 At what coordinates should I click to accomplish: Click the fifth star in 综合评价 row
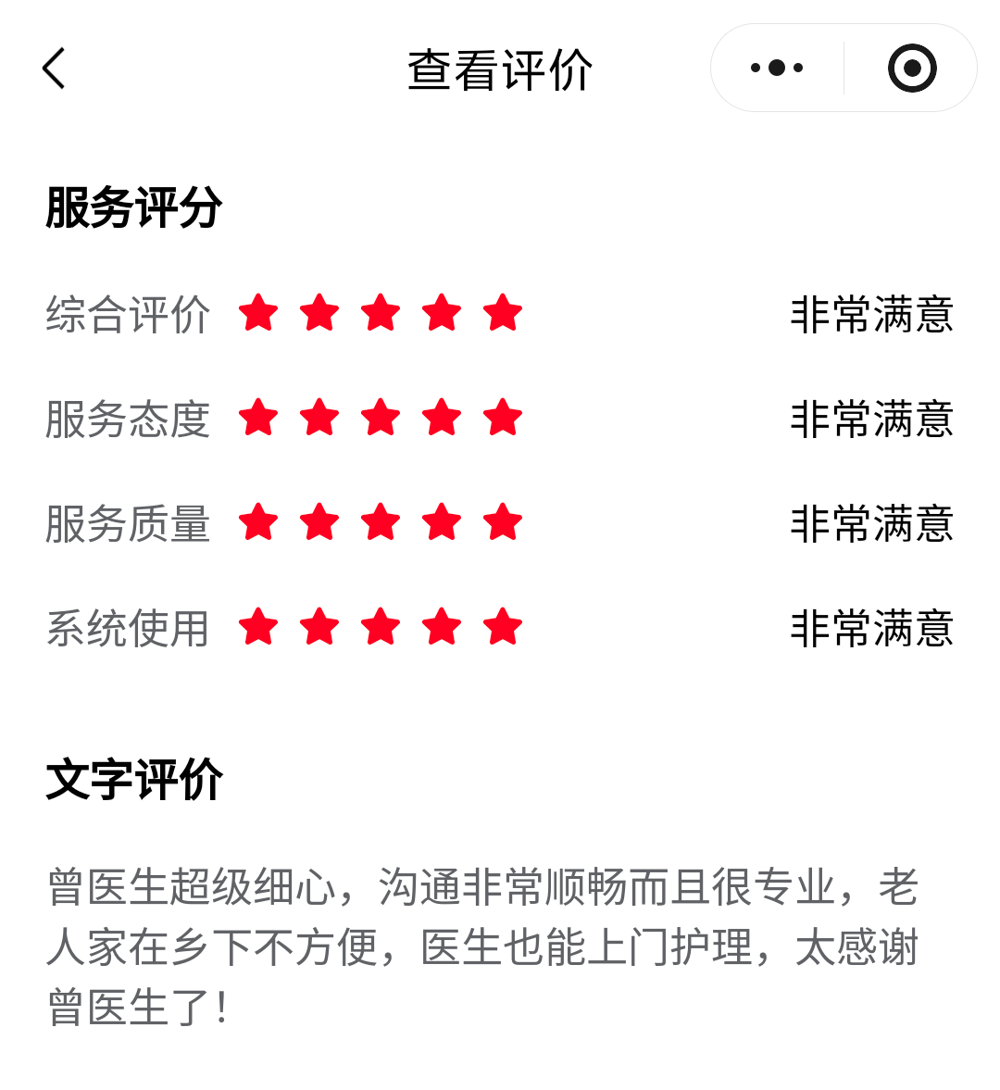[x=501, y=314]
